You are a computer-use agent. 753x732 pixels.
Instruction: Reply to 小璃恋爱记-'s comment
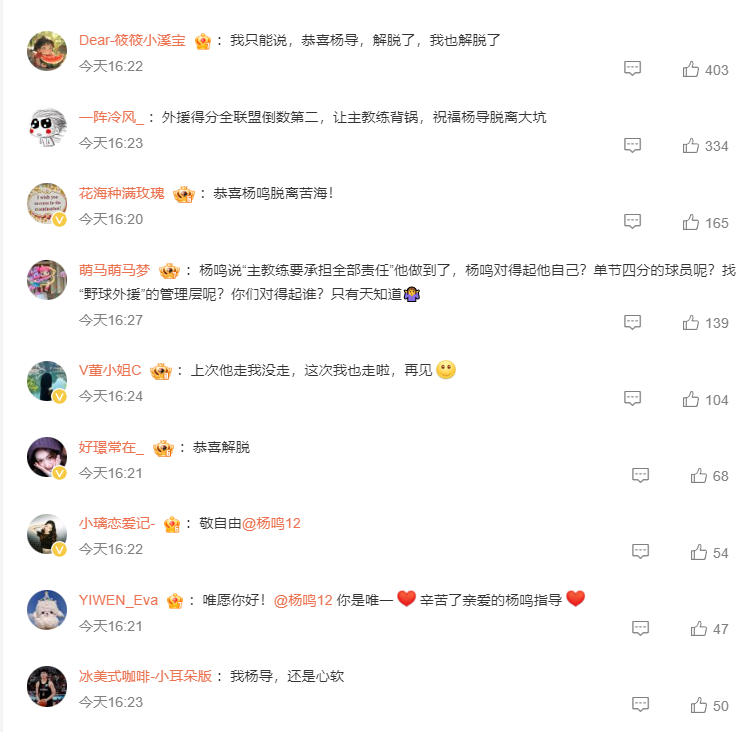(x=640, y=552)
